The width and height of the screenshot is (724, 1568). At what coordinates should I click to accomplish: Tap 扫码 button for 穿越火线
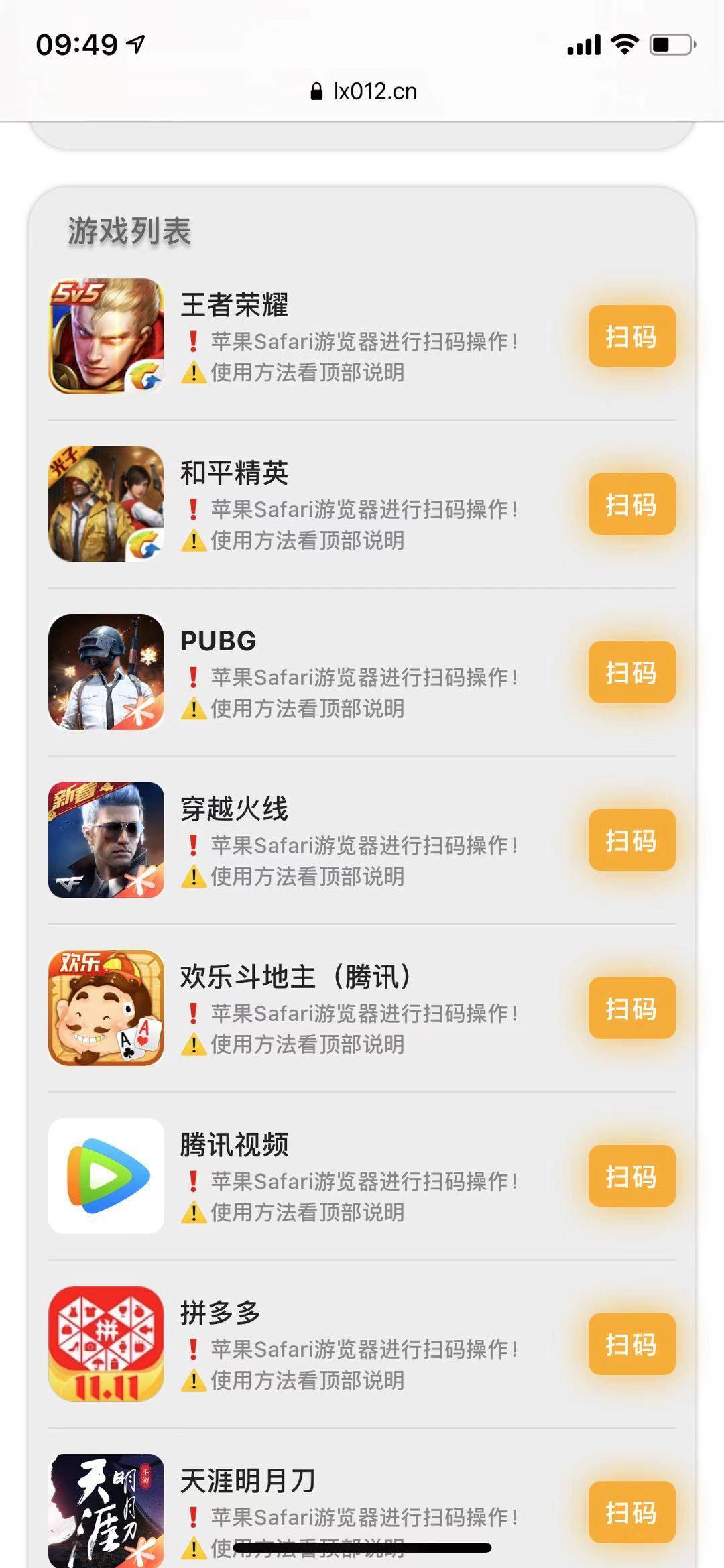click(631, 840)
